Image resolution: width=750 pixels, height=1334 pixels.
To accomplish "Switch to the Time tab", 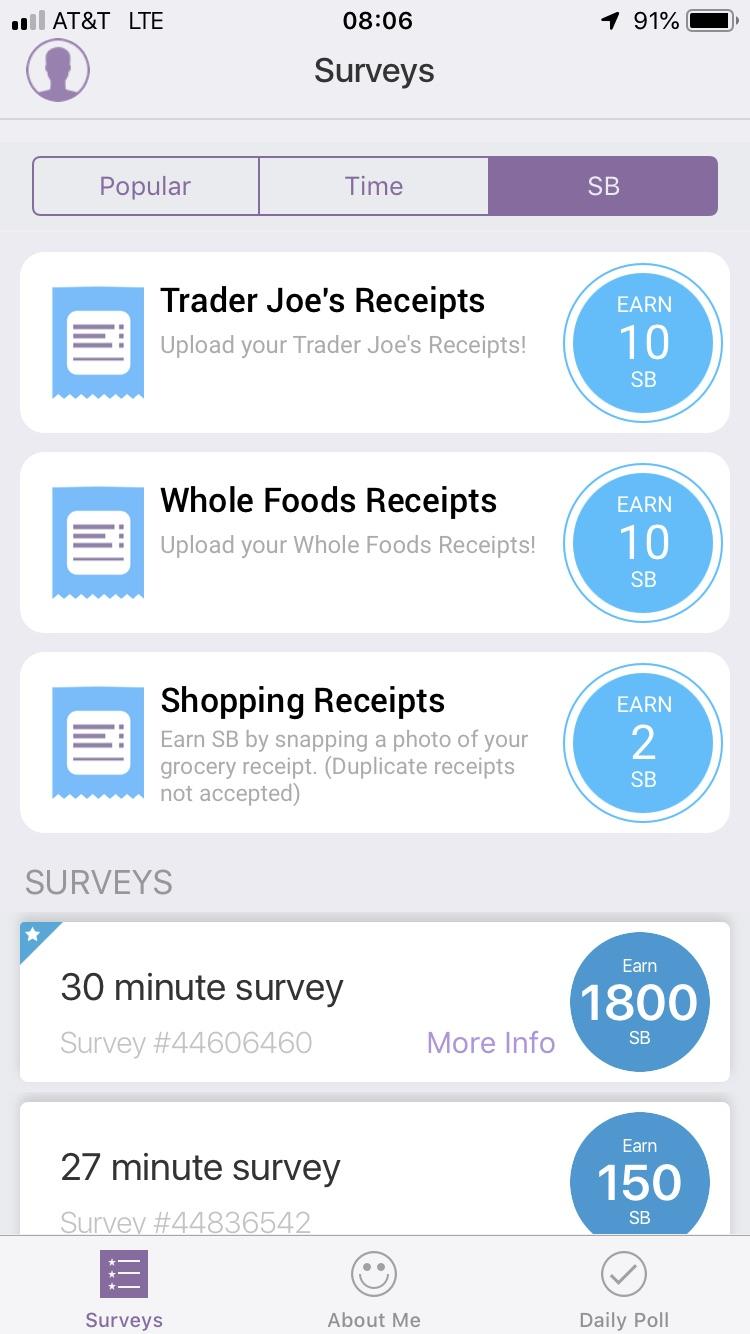I will pos(373,186).
